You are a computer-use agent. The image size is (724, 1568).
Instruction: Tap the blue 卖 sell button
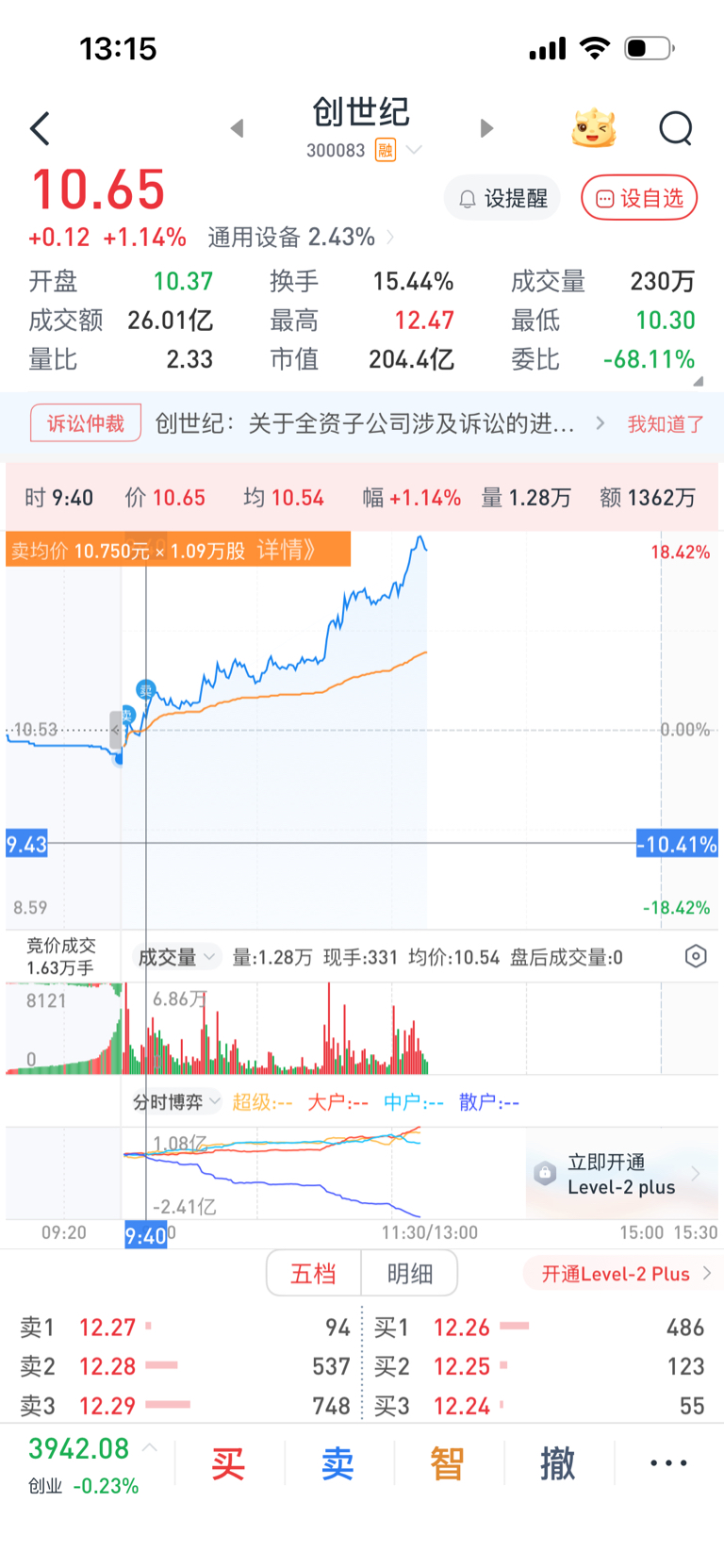(x=338, y=1464)
